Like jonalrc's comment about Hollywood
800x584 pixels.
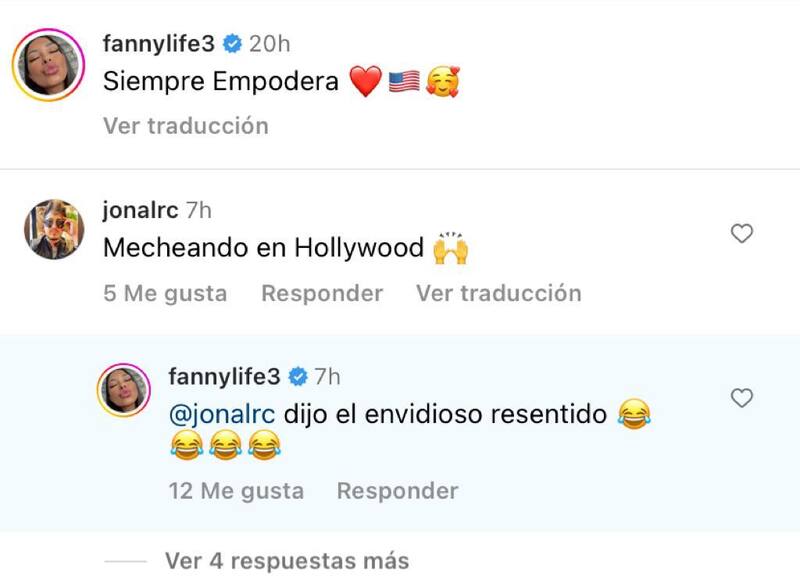(741, 234)
